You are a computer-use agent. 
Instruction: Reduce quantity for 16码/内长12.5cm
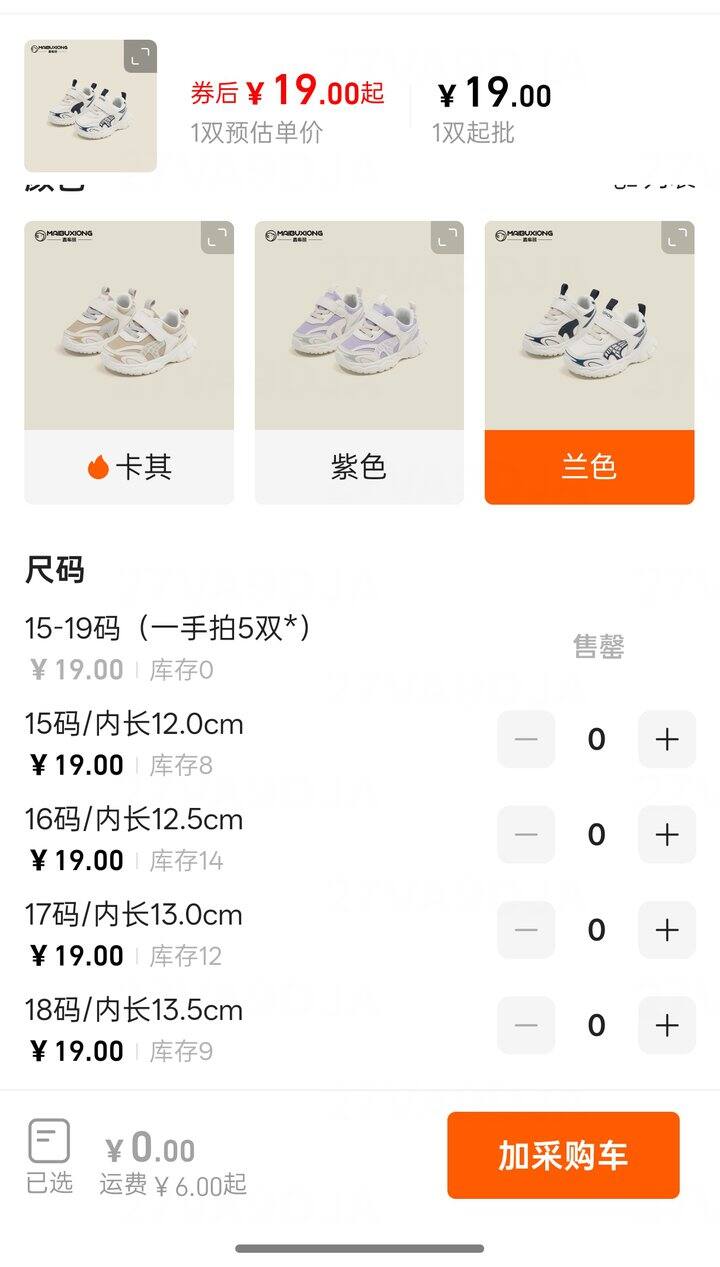coord(526,834)
